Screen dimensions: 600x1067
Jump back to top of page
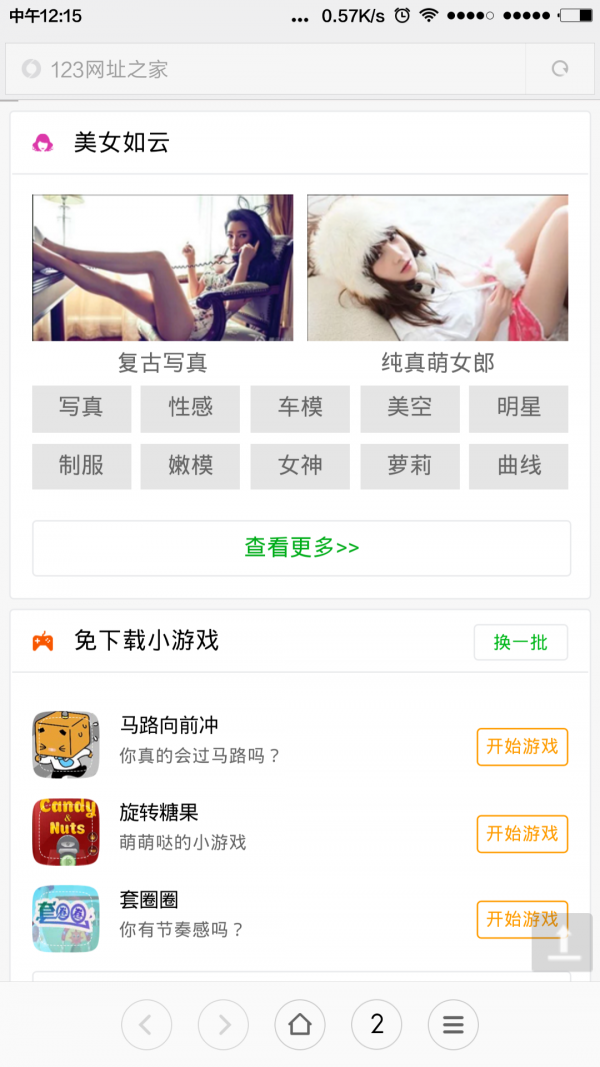(562, 942)
